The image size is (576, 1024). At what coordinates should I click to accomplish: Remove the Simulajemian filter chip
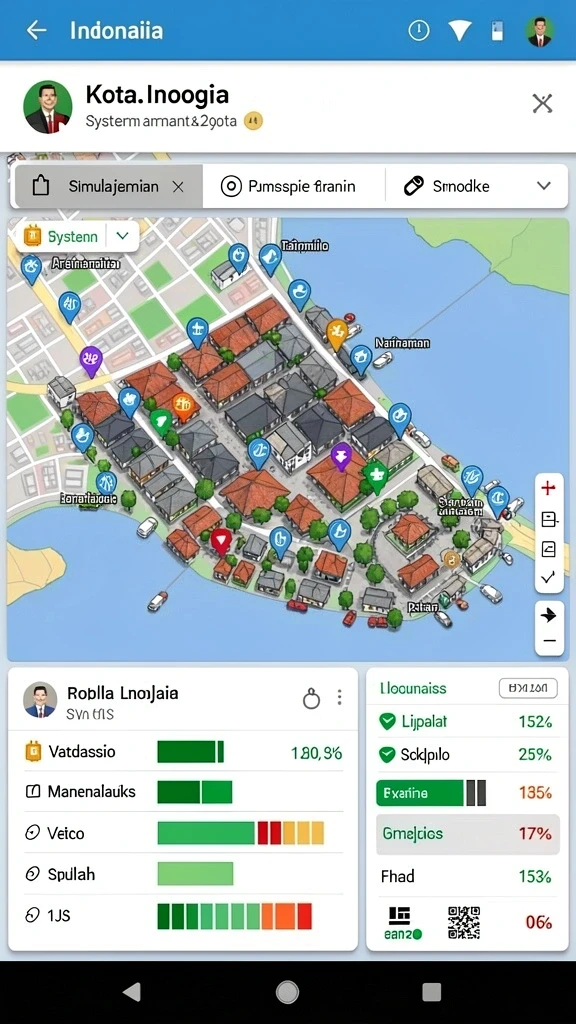pyautogui.click(x=178, y=187)
